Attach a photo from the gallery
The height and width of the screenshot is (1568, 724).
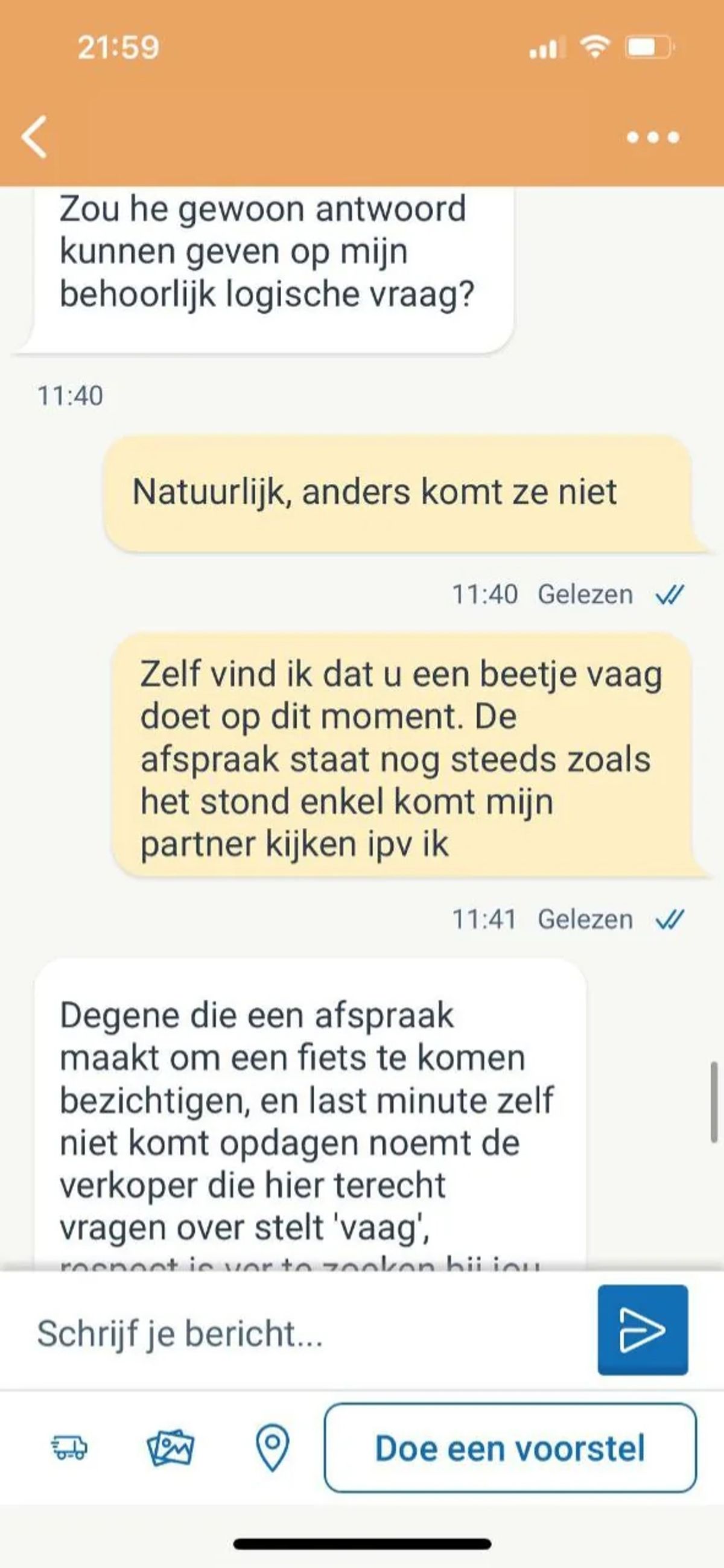[x=171, y=1448]
